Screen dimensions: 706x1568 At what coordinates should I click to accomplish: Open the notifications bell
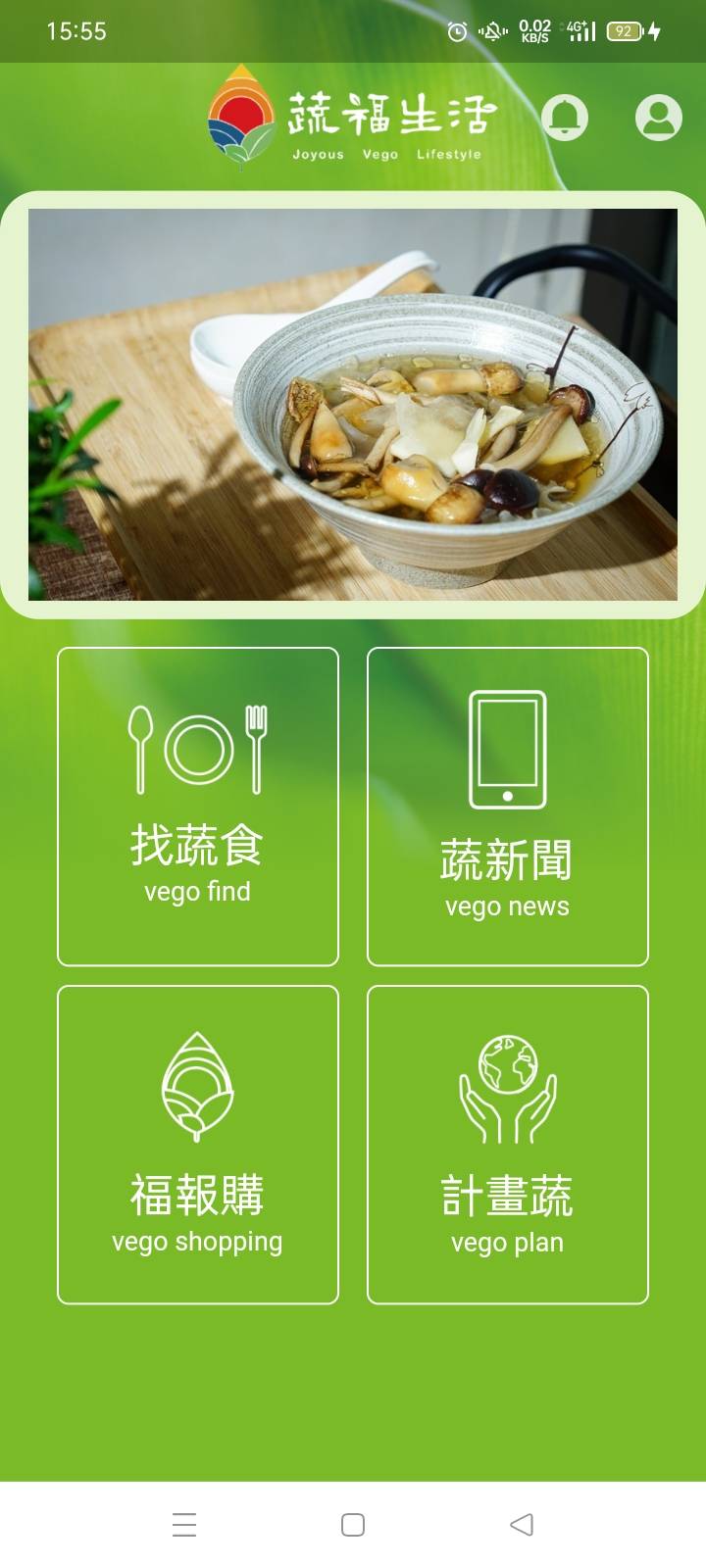(x=565, y=119)
